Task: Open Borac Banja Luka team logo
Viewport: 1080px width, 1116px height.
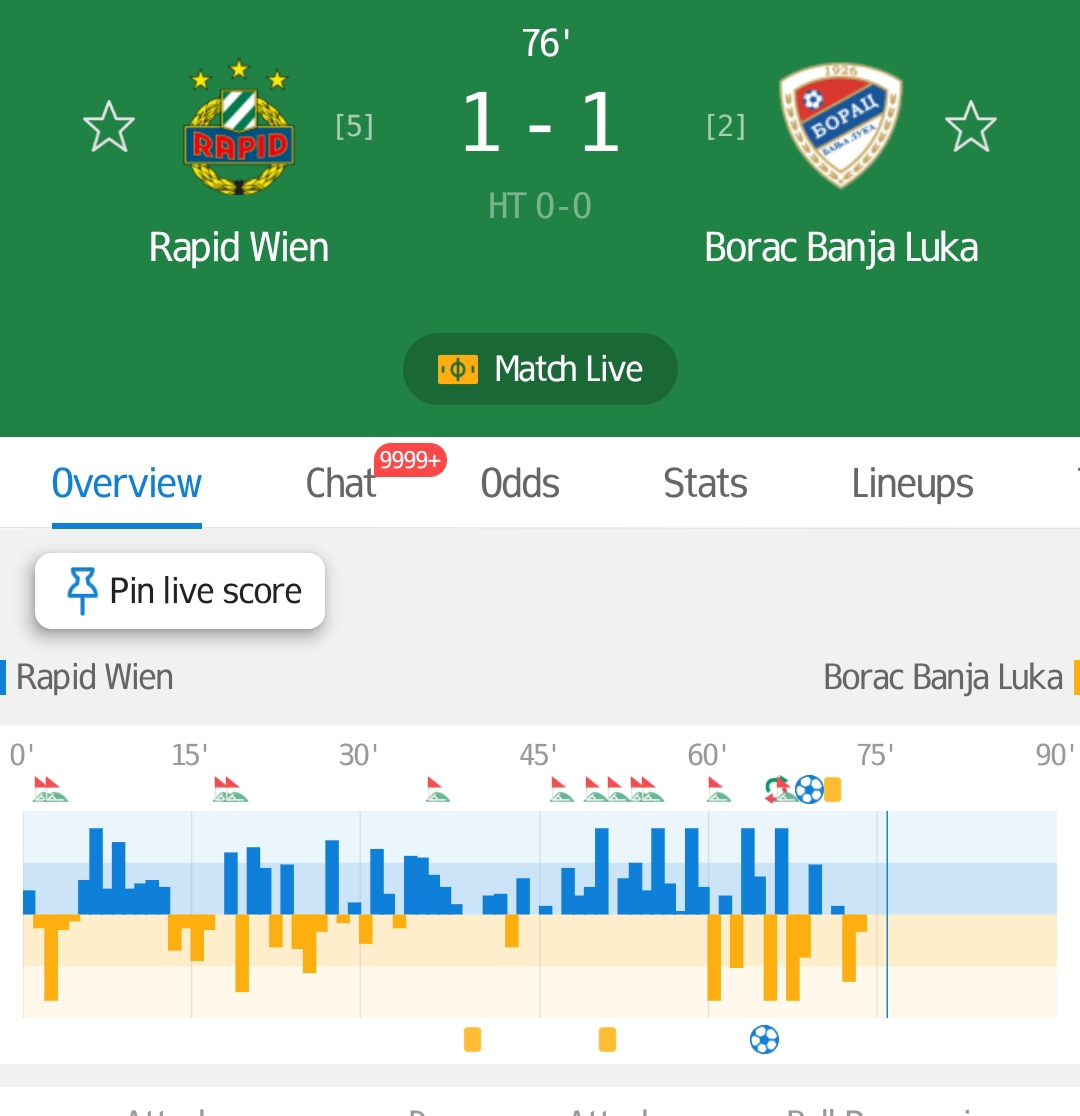Action: coord(841,125)
